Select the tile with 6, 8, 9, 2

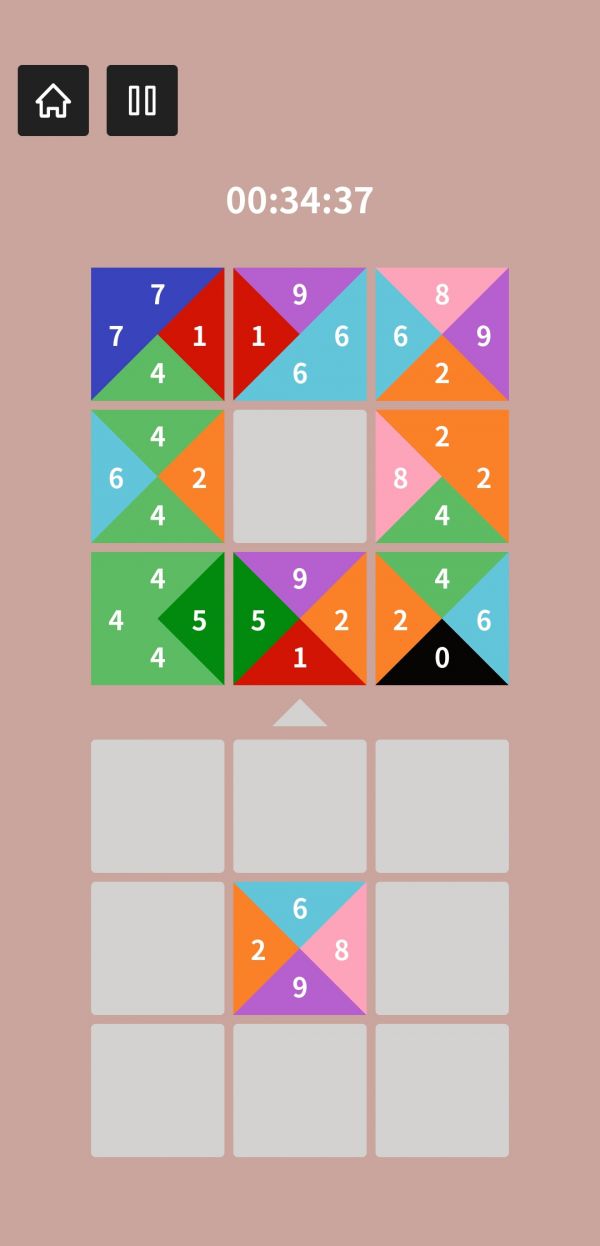[x=300, y=948]
